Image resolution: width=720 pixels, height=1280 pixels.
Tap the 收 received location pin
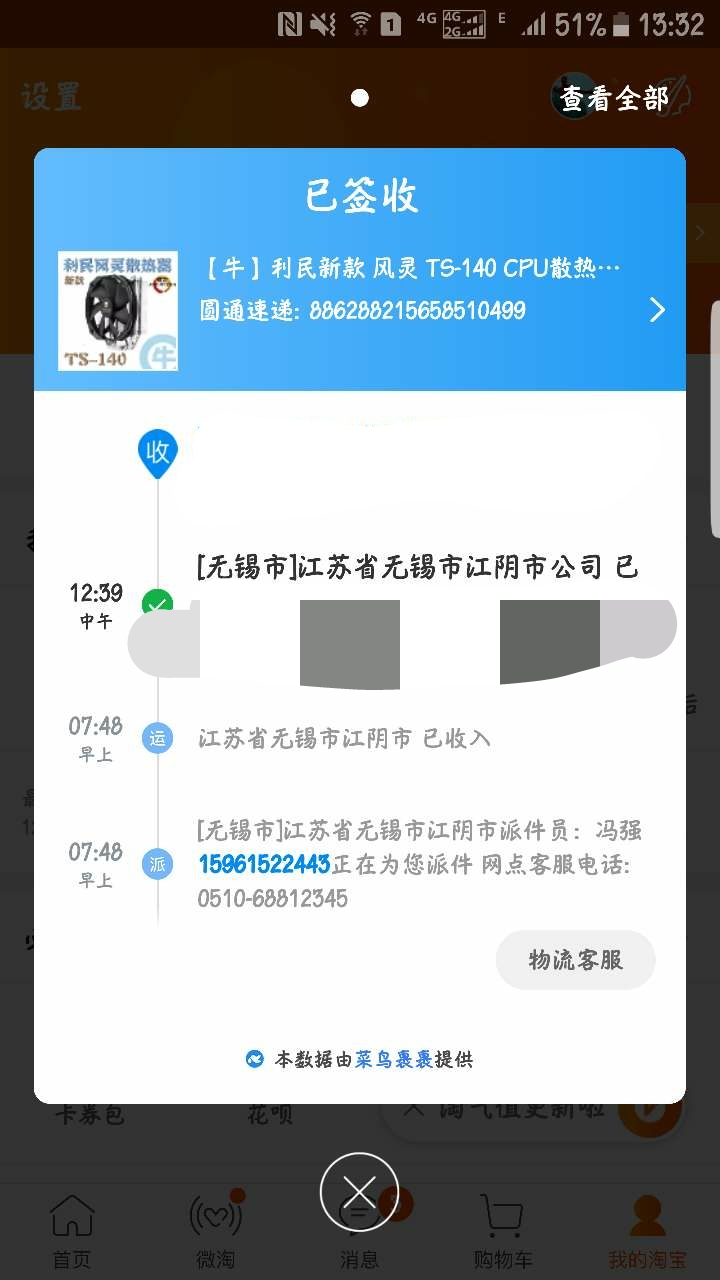point(157,453)
